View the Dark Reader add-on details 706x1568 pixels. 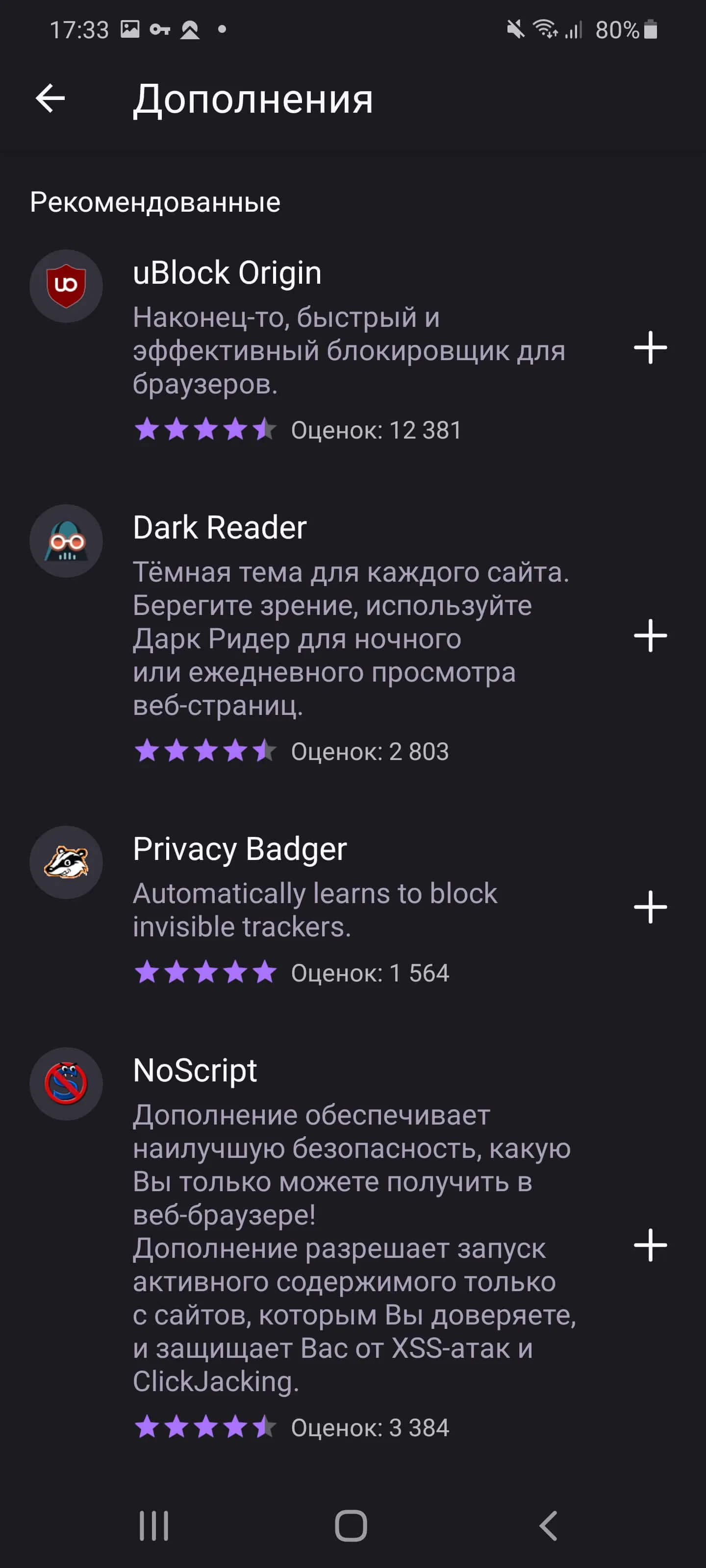coord(219,527)
